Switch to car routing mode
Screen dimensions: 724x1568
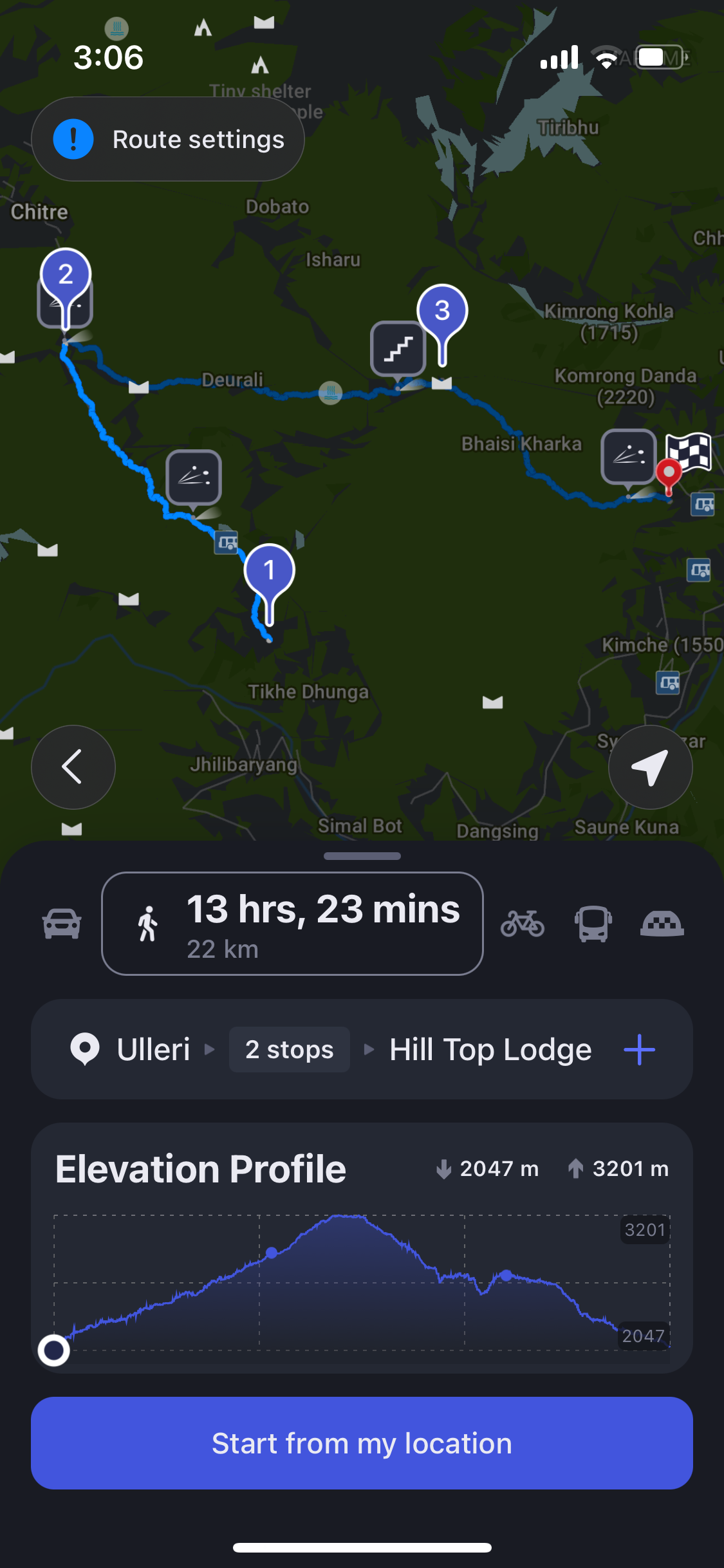click(62, 924)
